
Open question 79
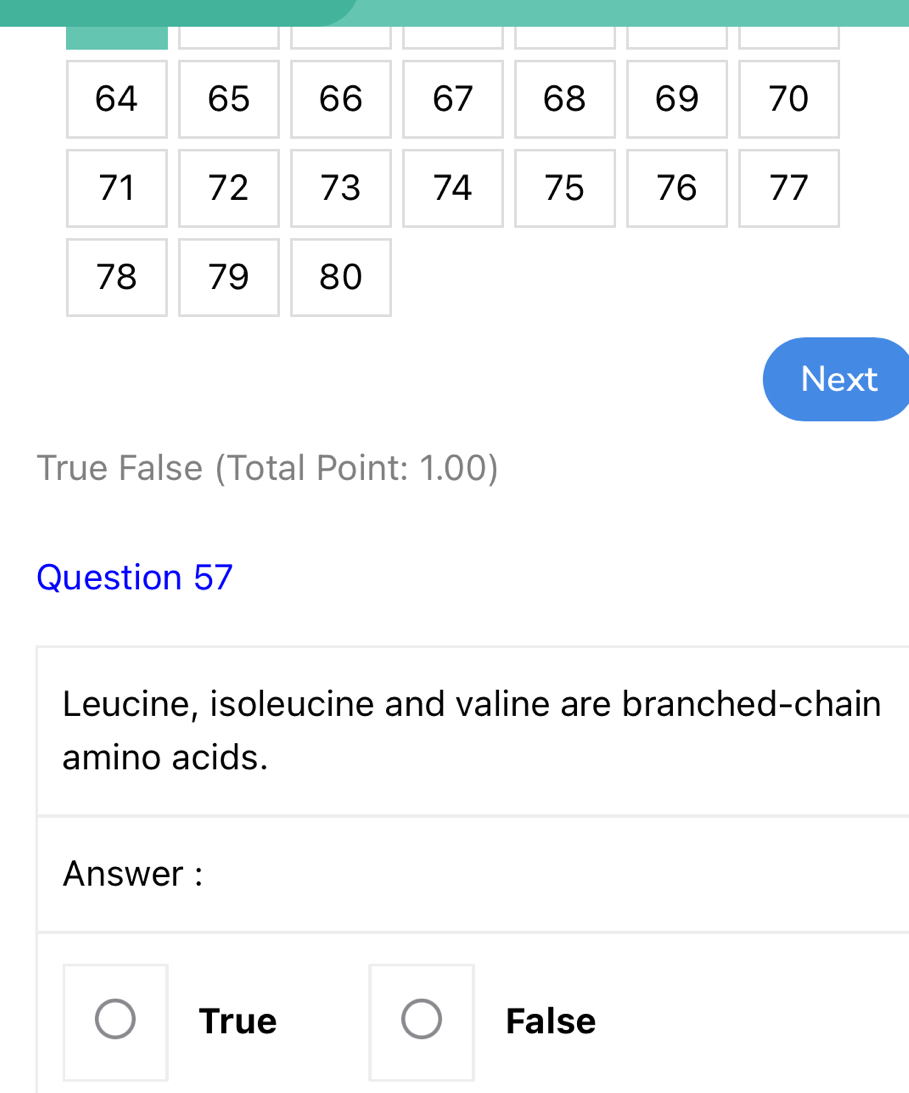click(x=228, y=277)
